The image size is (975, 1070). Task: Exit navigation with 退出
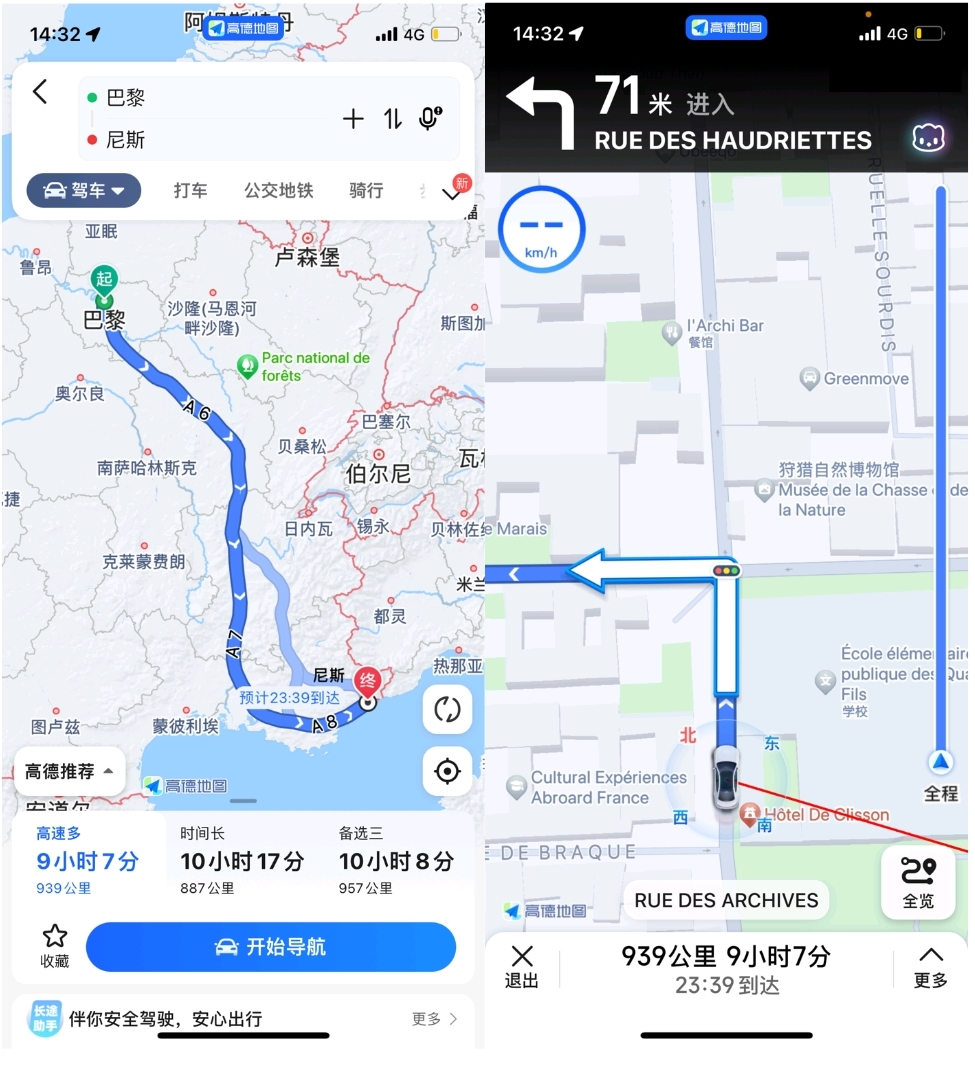522,967
